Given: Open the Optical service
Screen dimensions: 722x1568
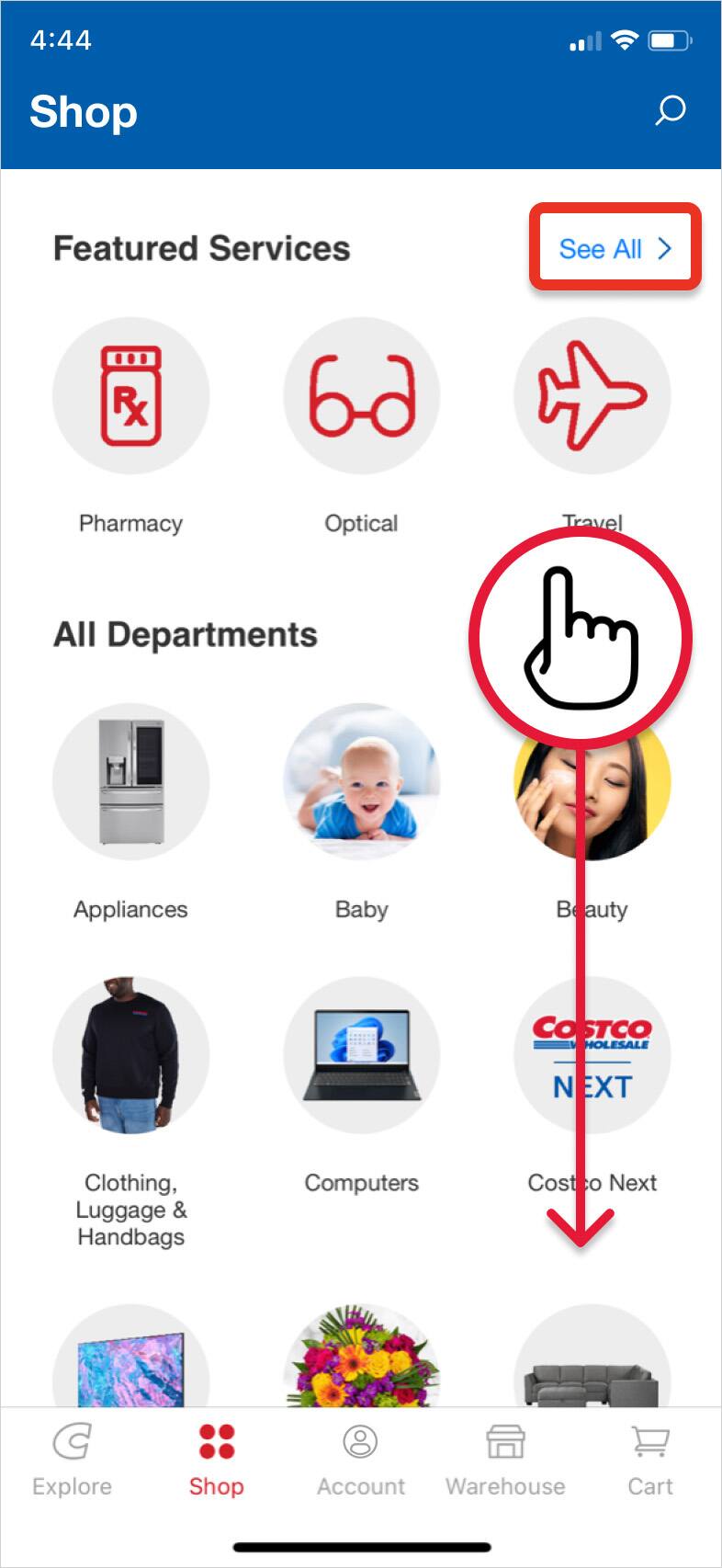Looking at the screenshot, I should click(x=361, y=396).
